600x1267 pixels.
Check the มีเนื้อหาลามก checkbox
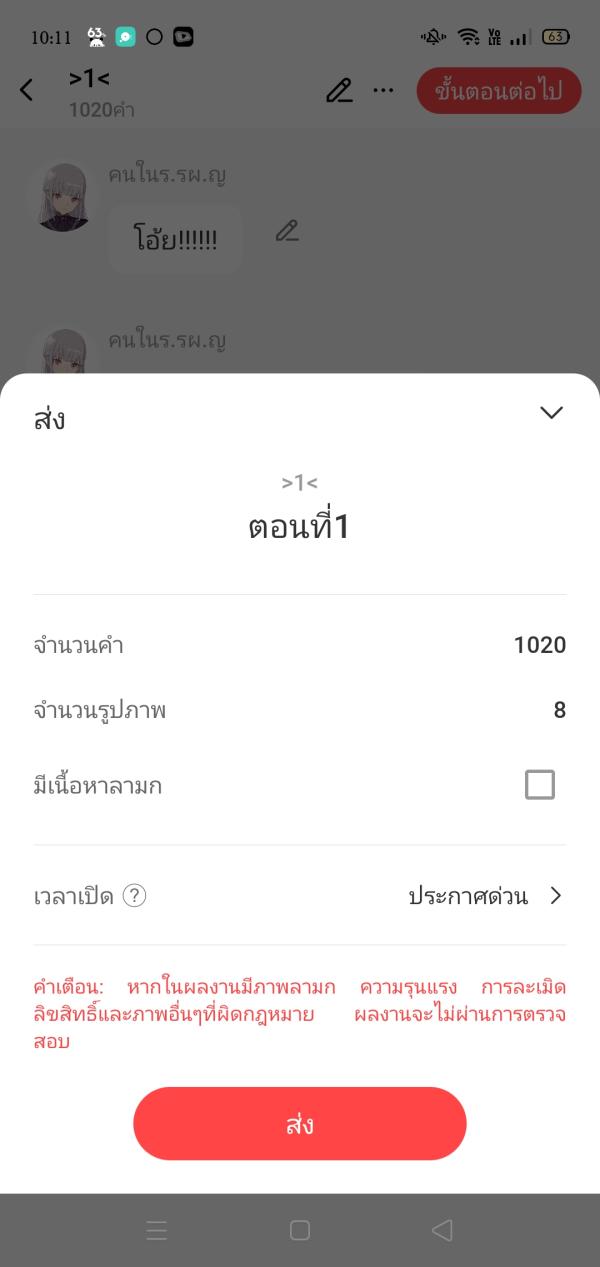(x=540, y=785)
